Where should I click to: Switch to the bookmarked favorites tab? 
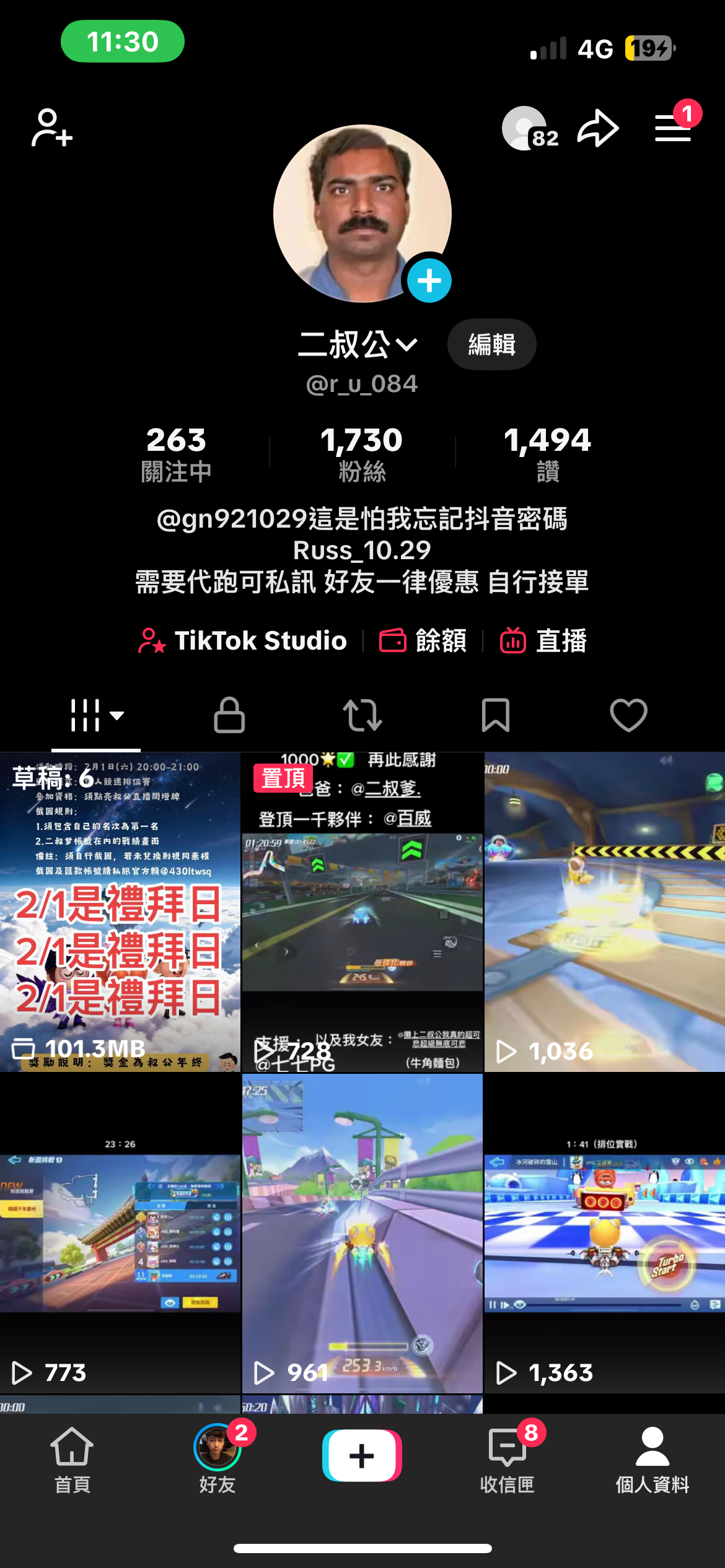point(496,715)
